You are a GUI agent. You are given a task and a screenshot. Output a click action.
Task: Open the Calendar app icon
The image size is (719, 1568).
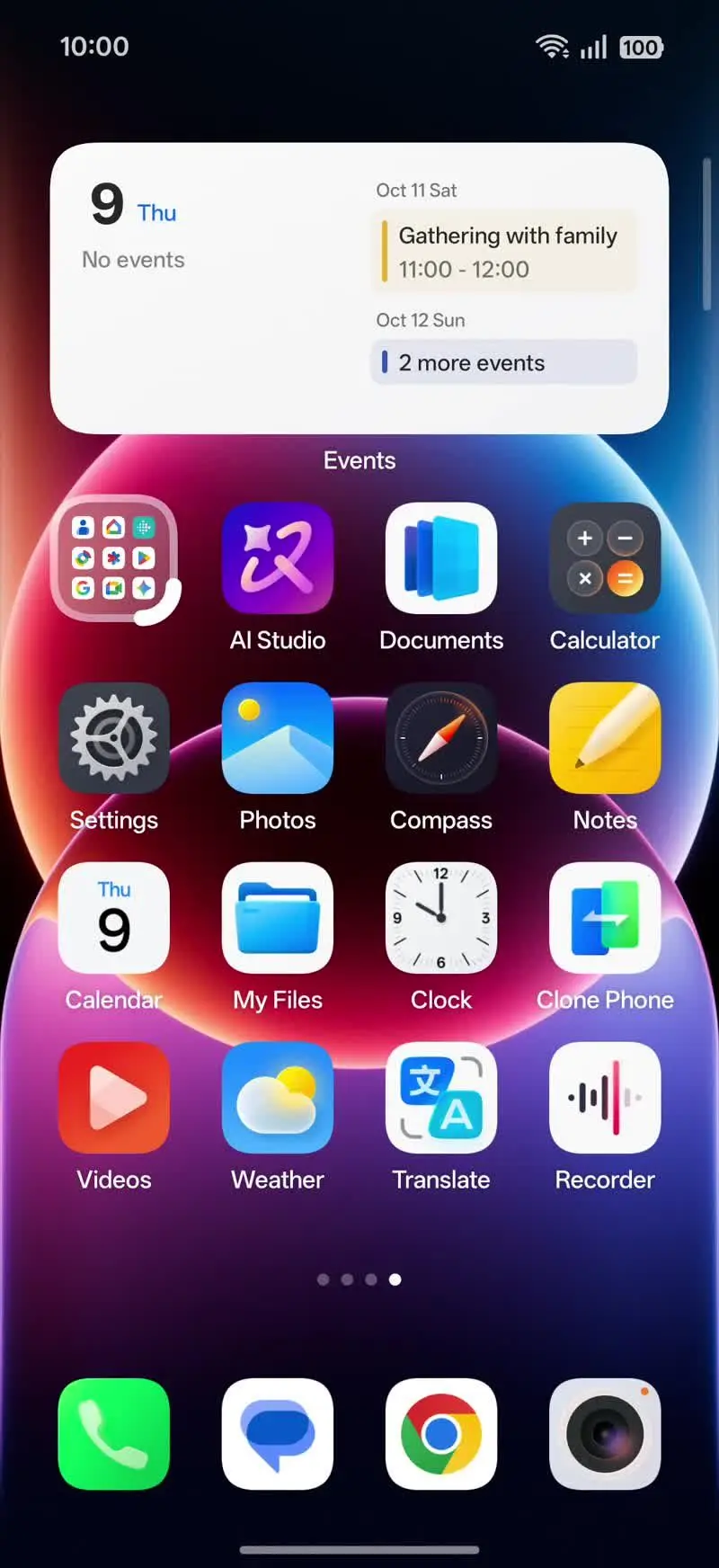click(x=114, y=918)
